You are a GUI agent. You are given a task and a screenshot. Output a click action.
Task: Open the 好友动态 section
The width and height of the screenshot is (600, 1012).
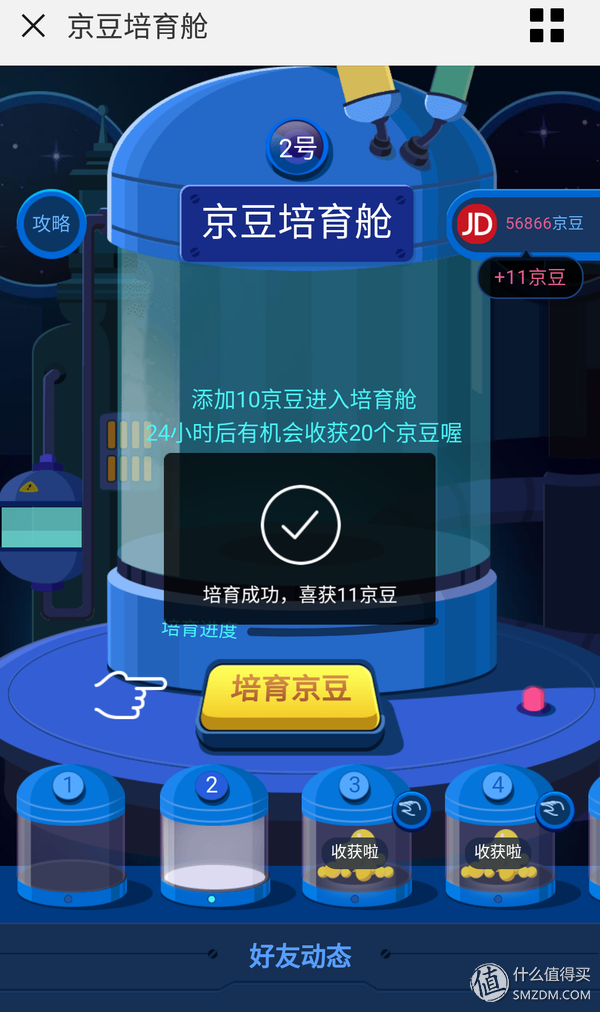tap(300, 956)
